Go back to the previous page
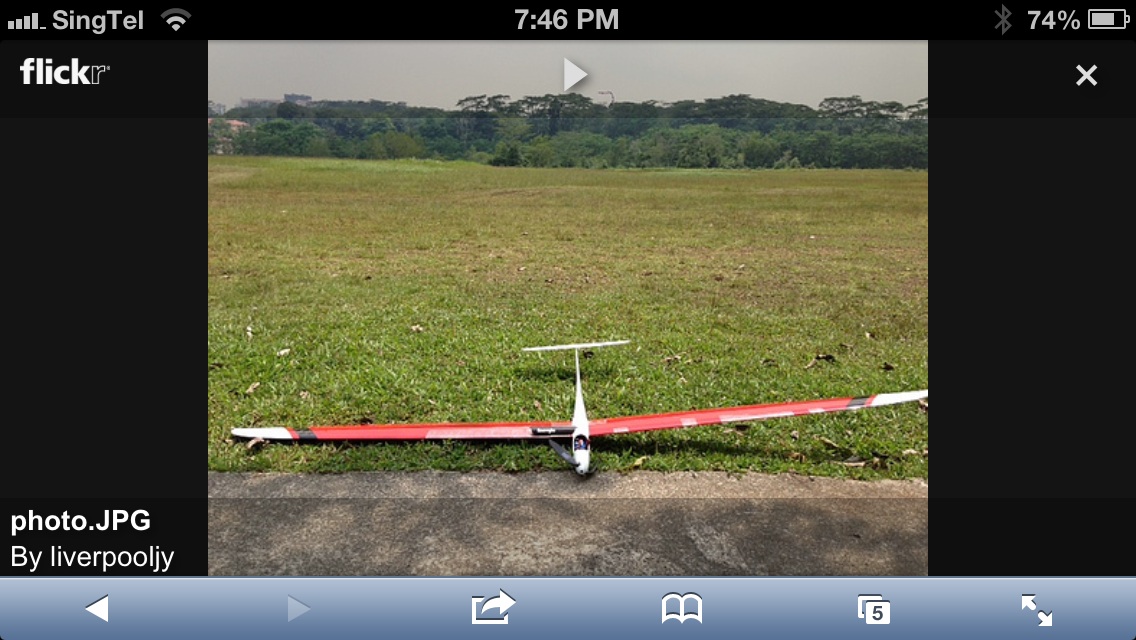The height and width of the screenshot is (640, 1136). [x=96, y=608]
